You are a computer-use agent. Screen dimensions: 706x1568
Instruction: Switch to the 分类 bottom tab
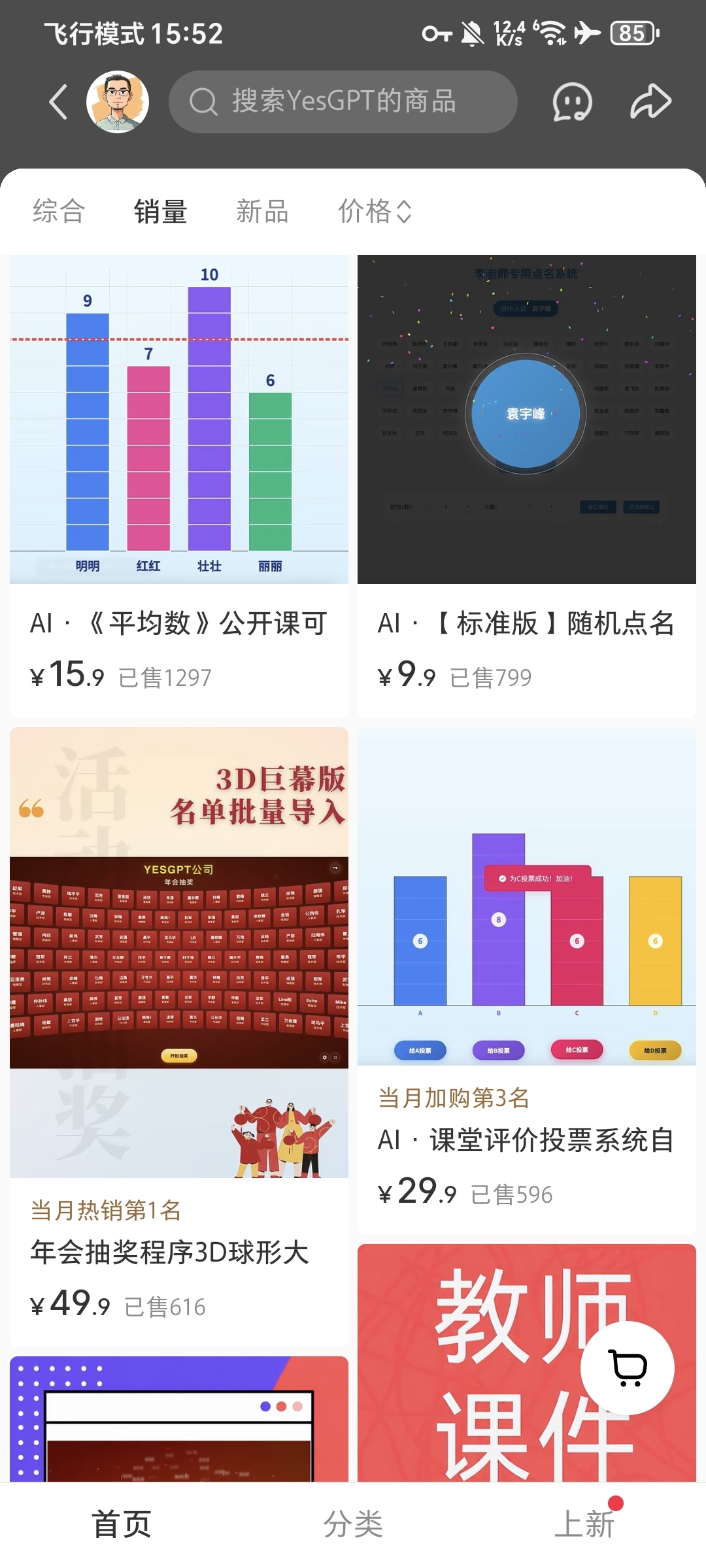click(353, 1524)
